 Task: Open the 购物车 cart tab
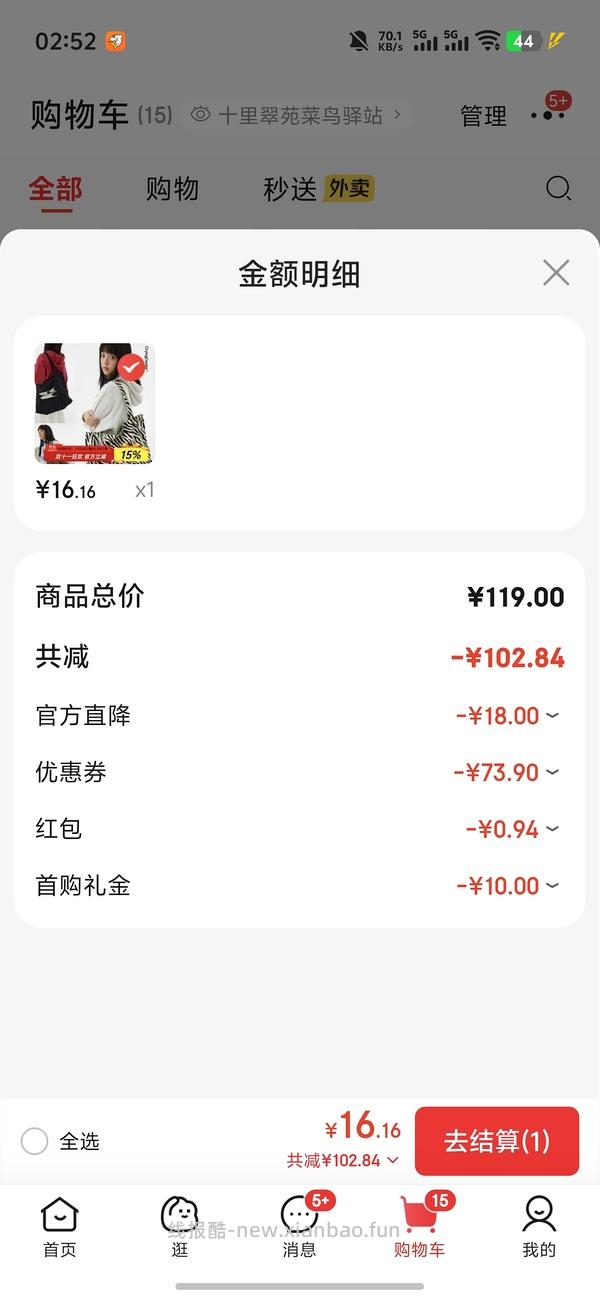pos(419,1227)
